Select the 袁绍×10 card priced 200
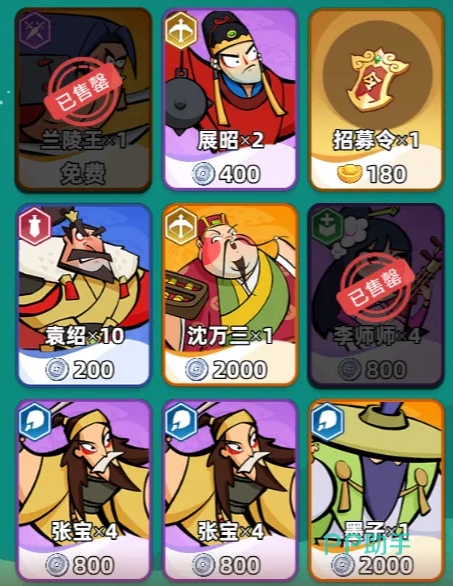 click(84, 295)
